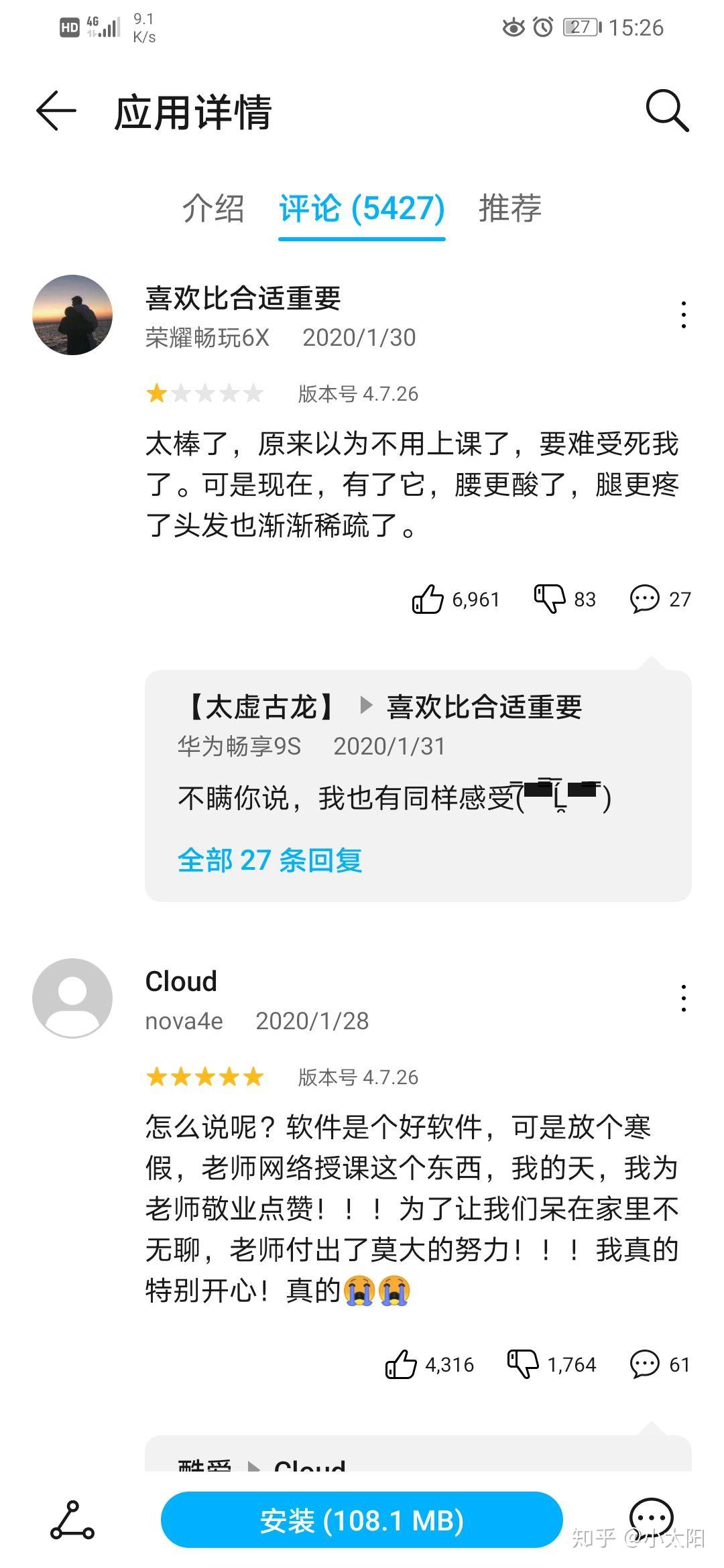Go back using the top-left arrow
724x1568 pixels.
pyautogui.click(x=56, y=111)
